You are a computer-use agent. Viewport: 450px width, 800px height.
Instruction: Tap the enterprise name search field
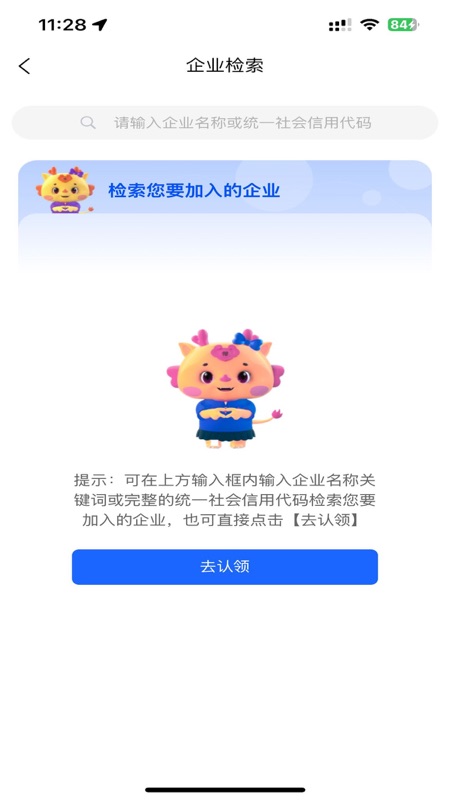pyautogui.click(x=225, y=122)
